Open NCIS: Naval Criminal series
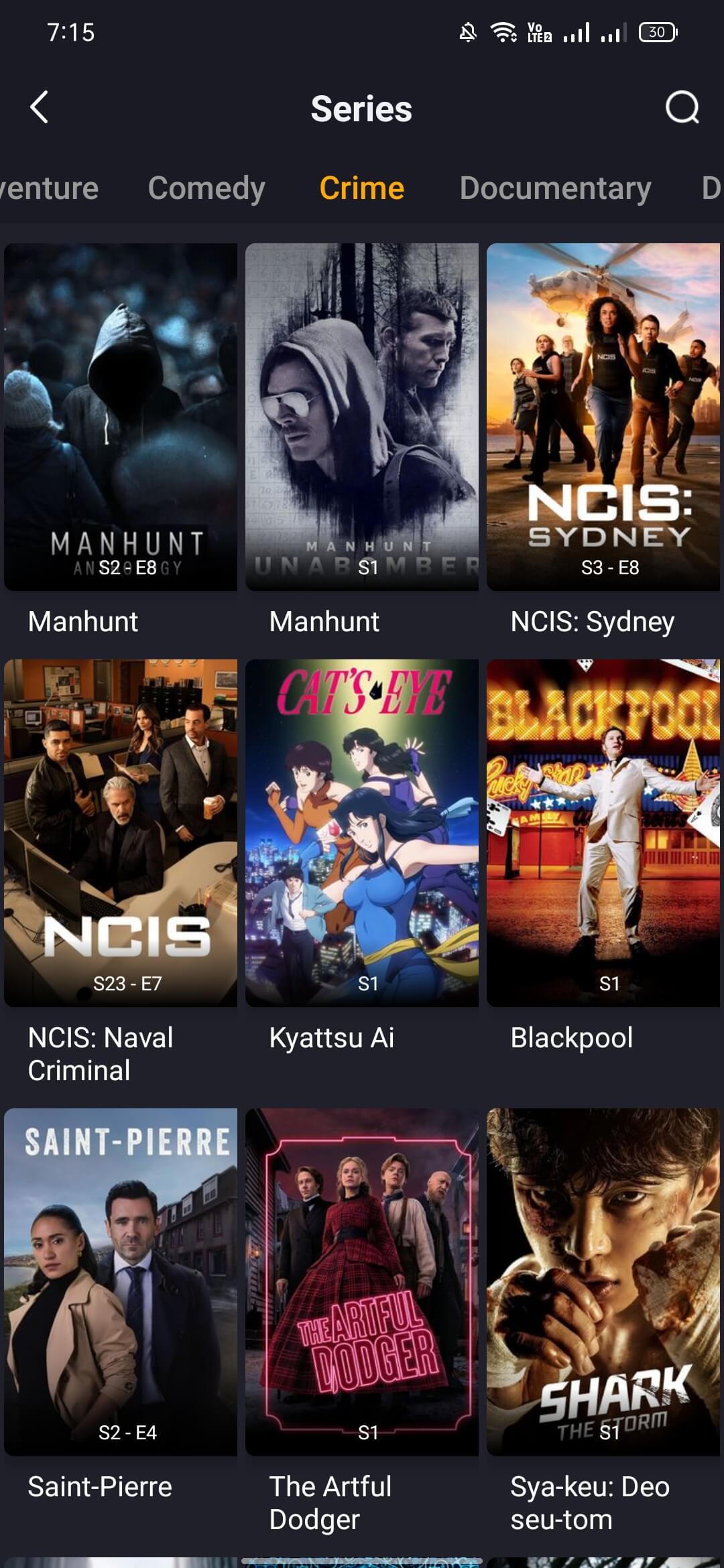724x1568 pixels. (121, 832)
